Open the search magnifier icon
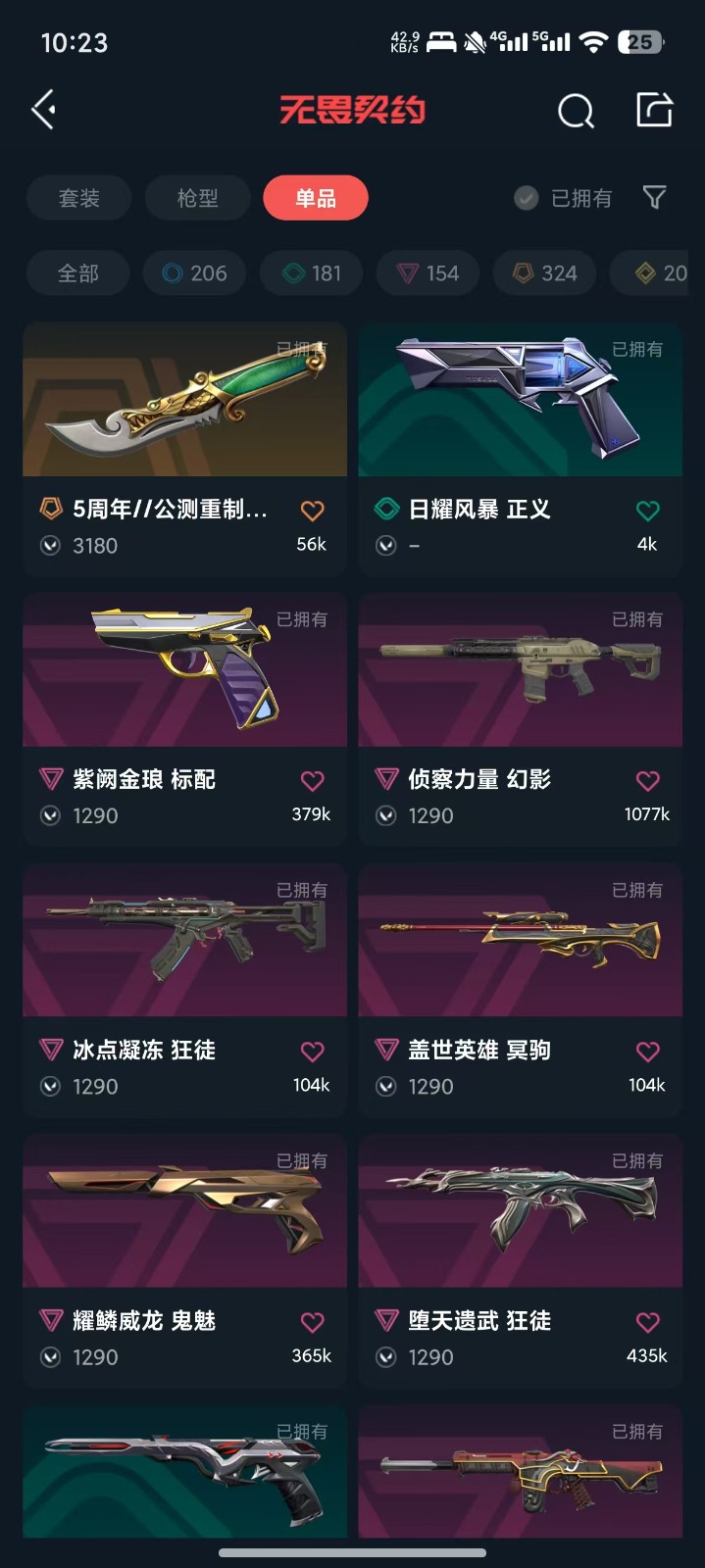 coord(576,111)
